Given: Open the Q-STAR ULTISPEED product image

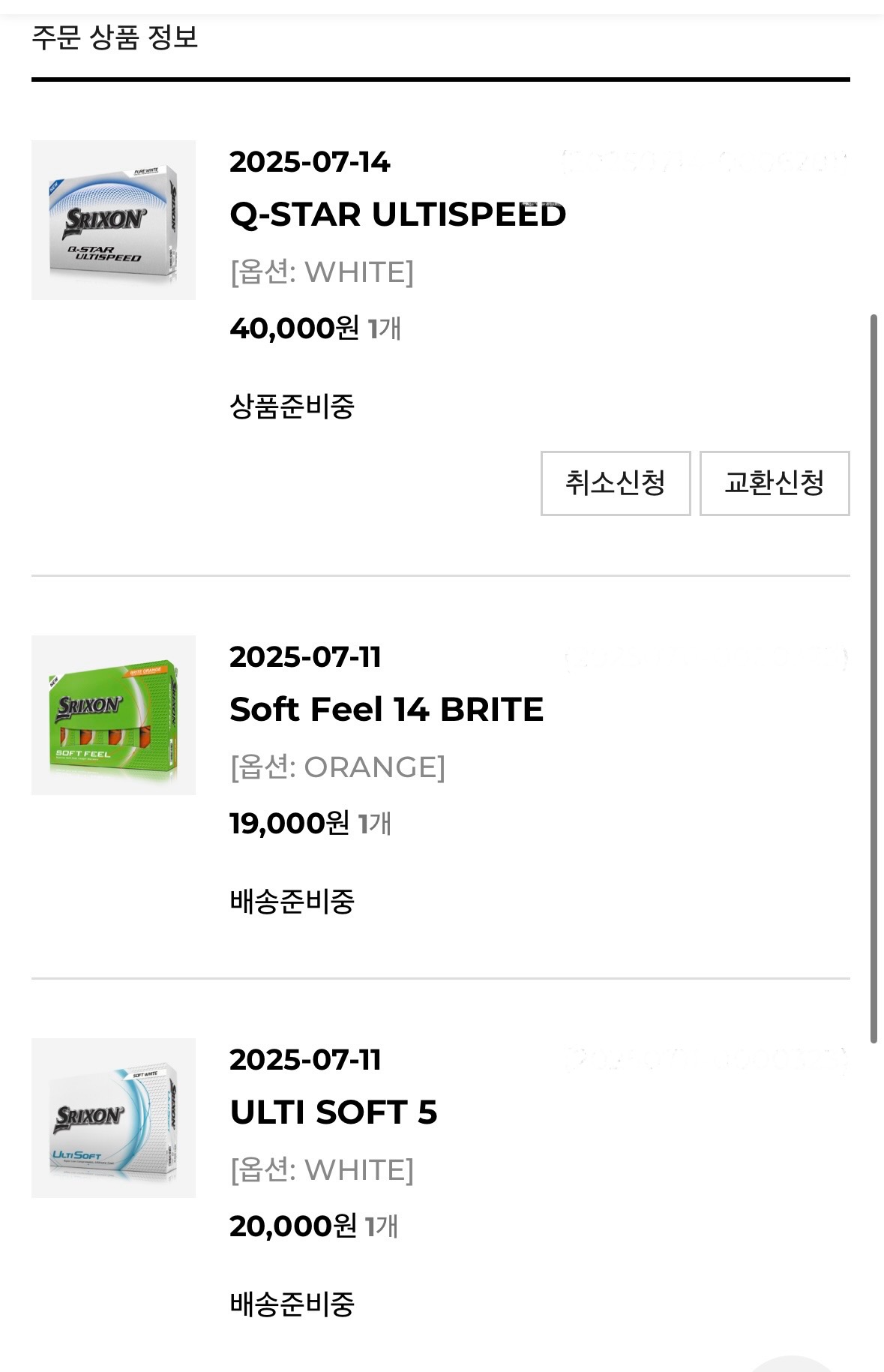Looking at the screenshot, I should pos(113,220).
